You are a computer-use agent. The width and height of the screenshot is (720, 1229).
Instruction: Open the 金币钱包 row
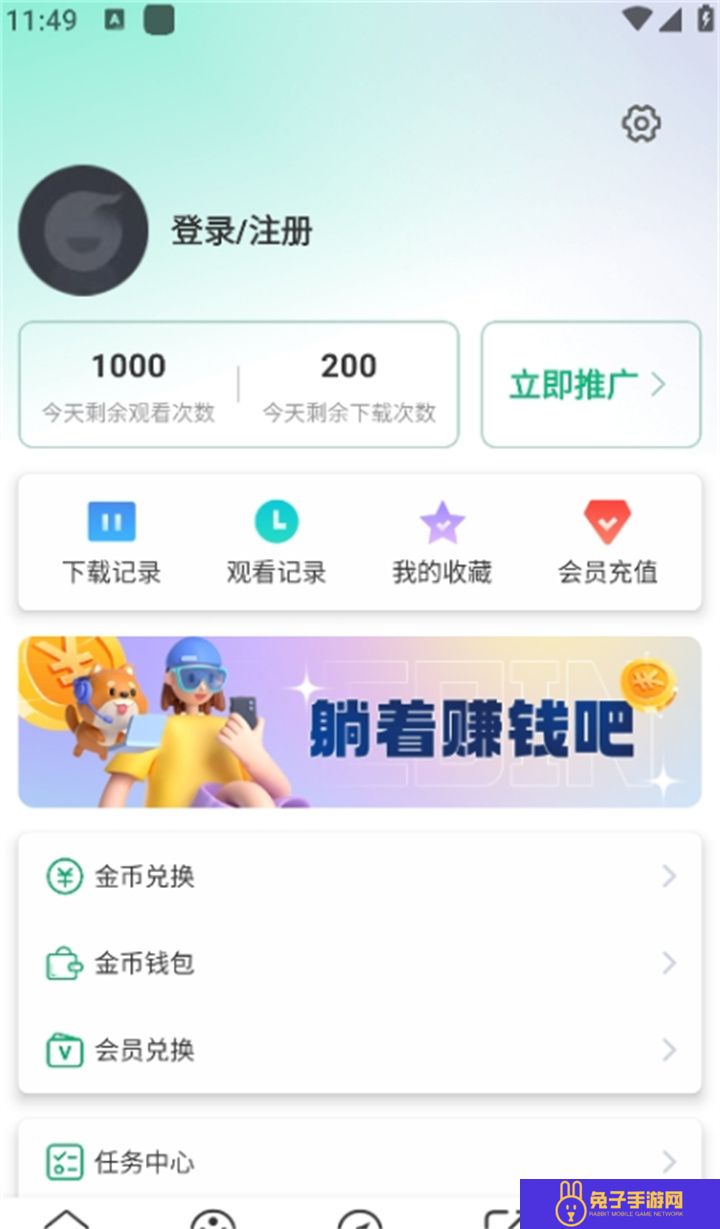tap(360, 964)
